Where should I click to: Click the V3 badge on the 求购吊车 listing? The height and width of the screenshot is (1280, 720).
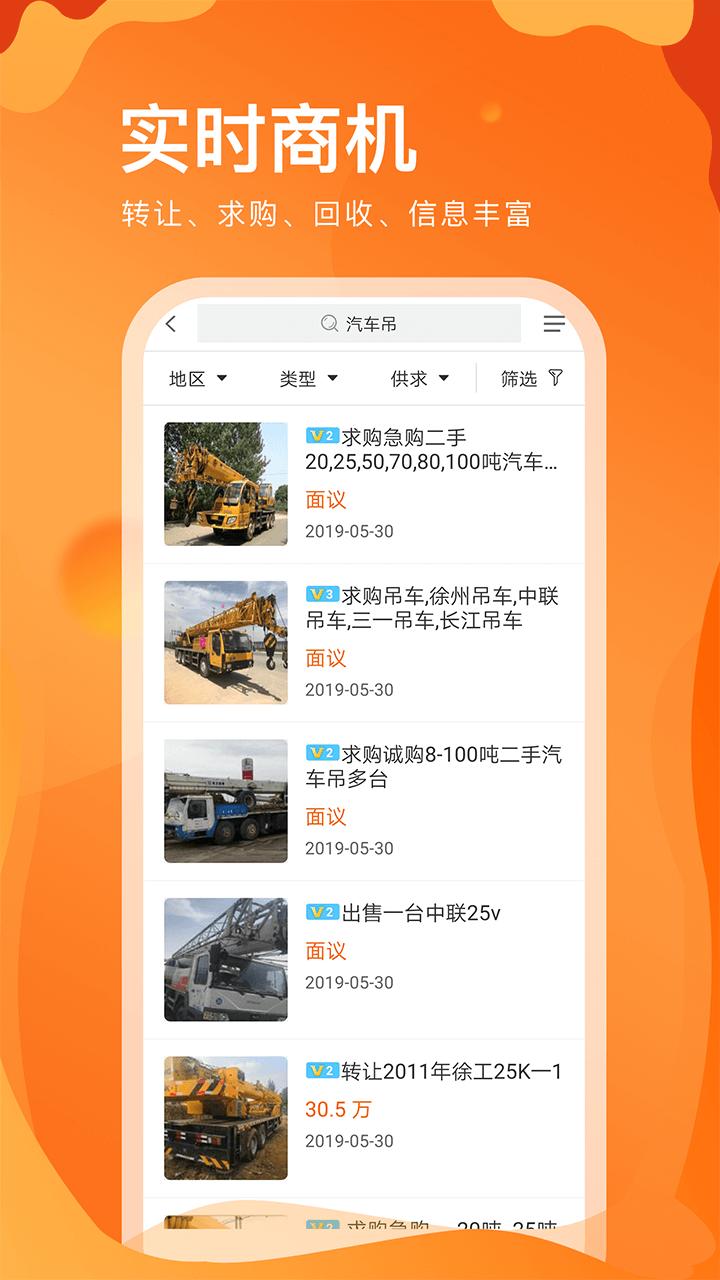(321, 594)
